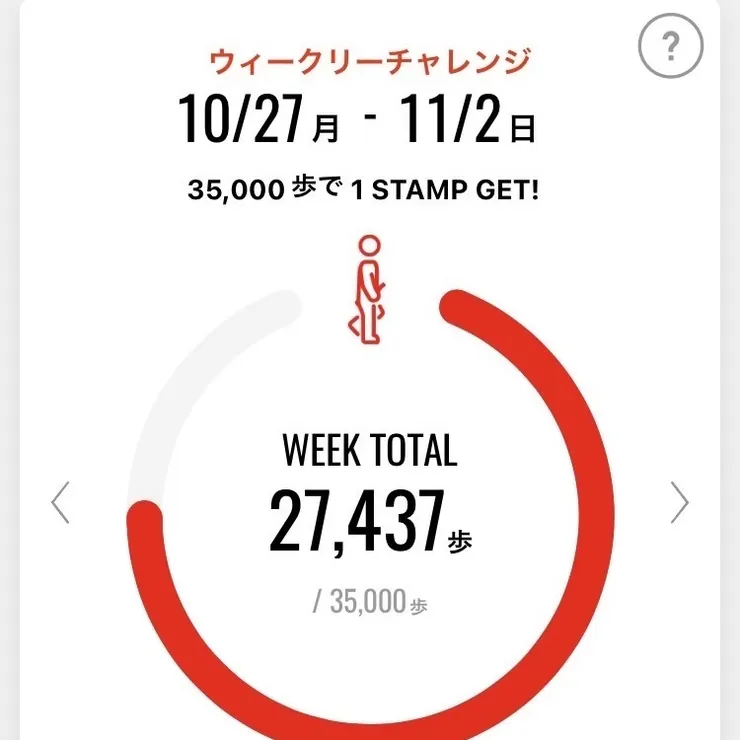The image size is (740, 740).
Task: Go to the previous week's challenge
Action: point(60,503)
